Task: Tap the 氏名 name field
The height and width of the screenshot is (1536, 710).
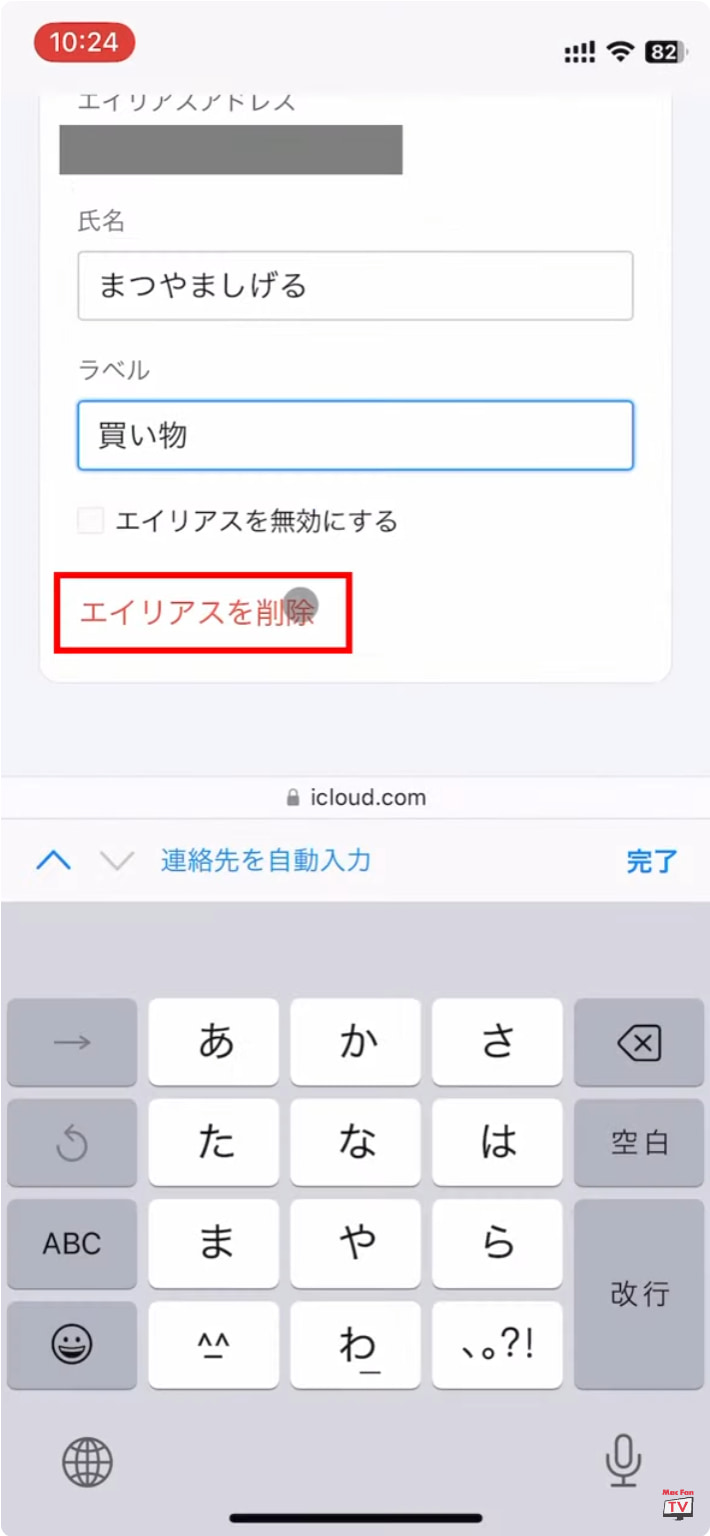Action: coord(355,286)
